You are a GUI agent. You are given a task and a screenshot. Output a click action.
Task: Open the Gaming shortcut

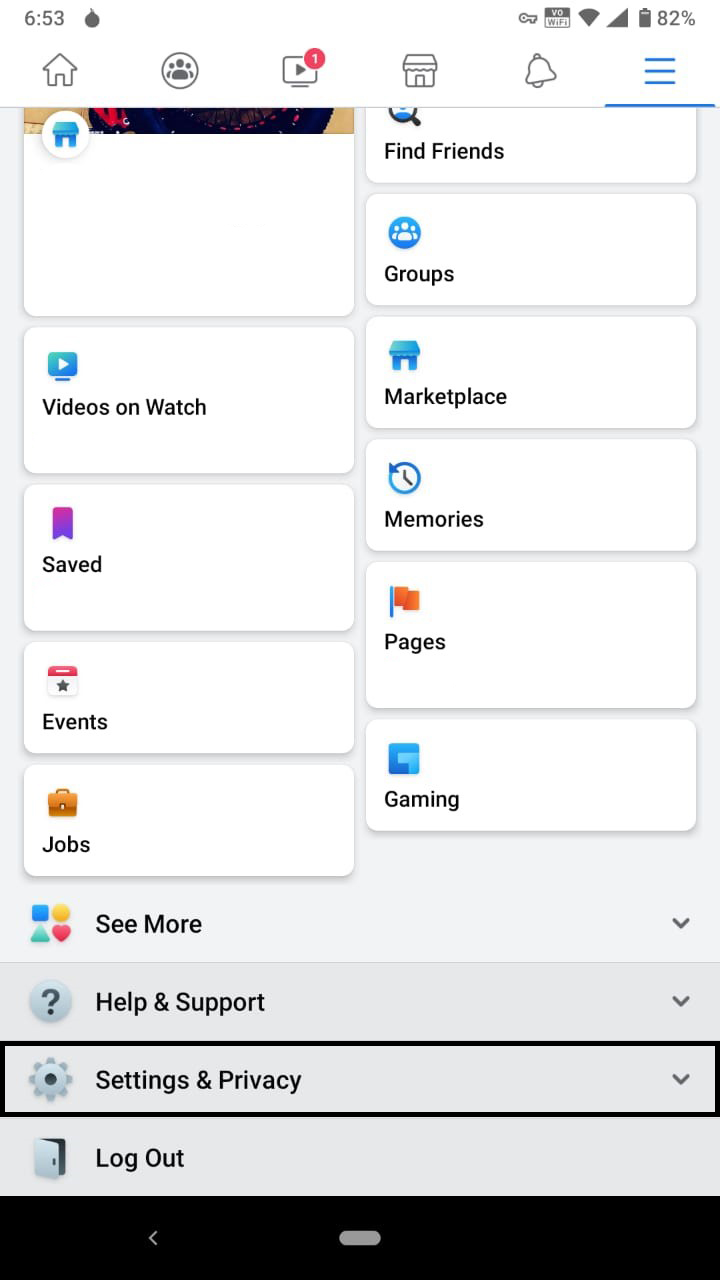pyautogui.click(x=530, y=775)
